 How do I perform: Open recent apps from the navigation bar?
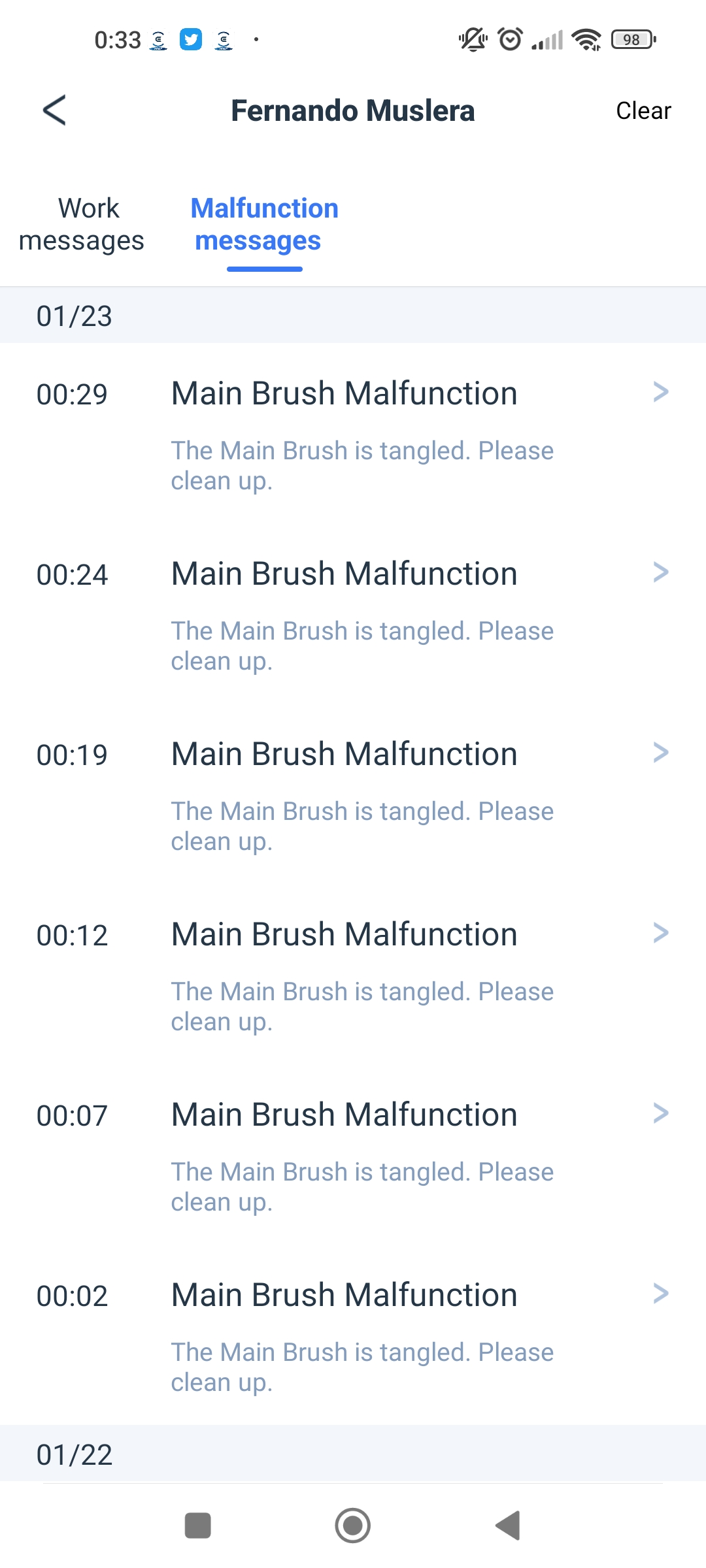tap(198, 1526)
